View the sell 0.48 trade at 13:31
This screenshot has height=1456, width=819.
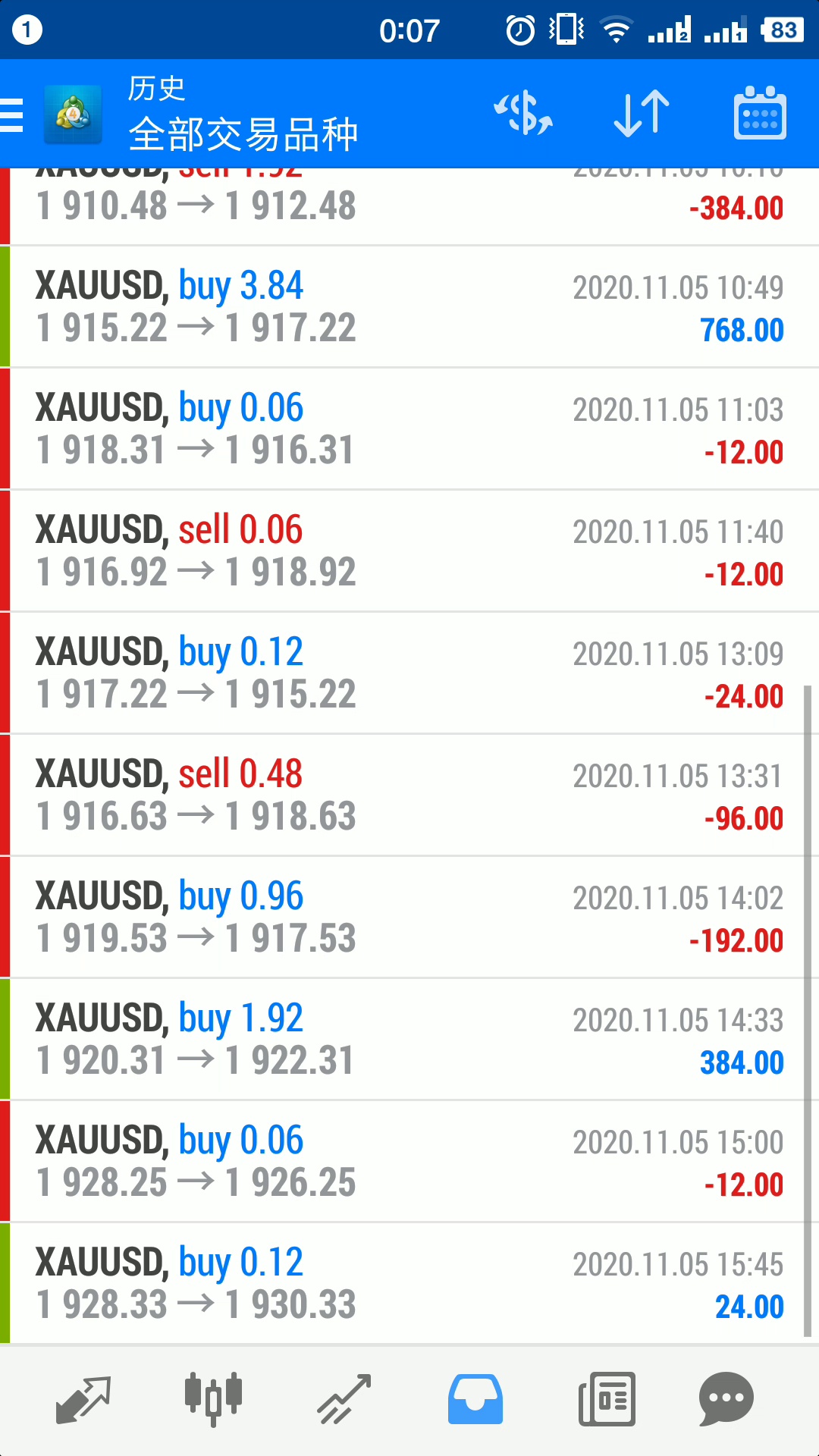pos(409,795)
